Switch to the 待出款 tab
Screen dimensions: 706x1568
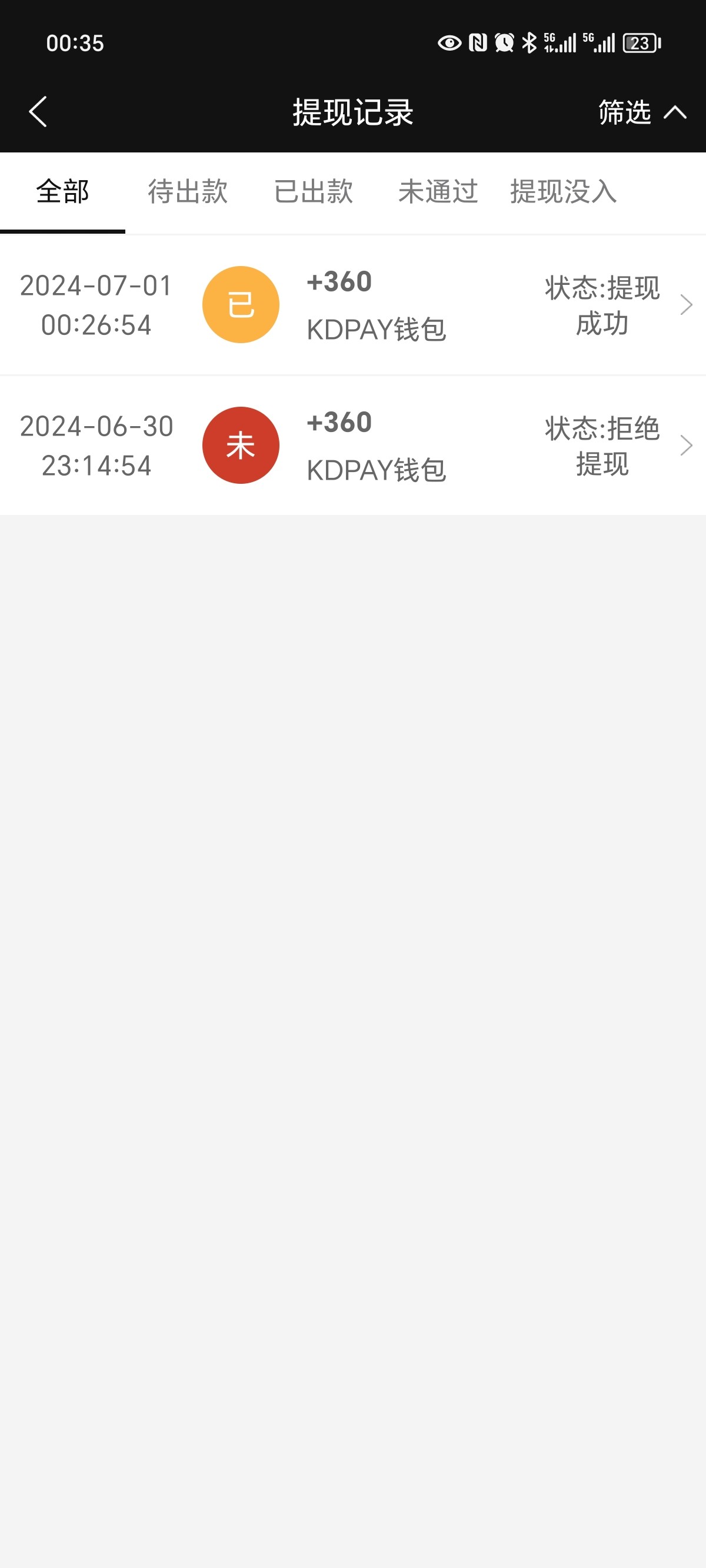[x=188, y=192]
